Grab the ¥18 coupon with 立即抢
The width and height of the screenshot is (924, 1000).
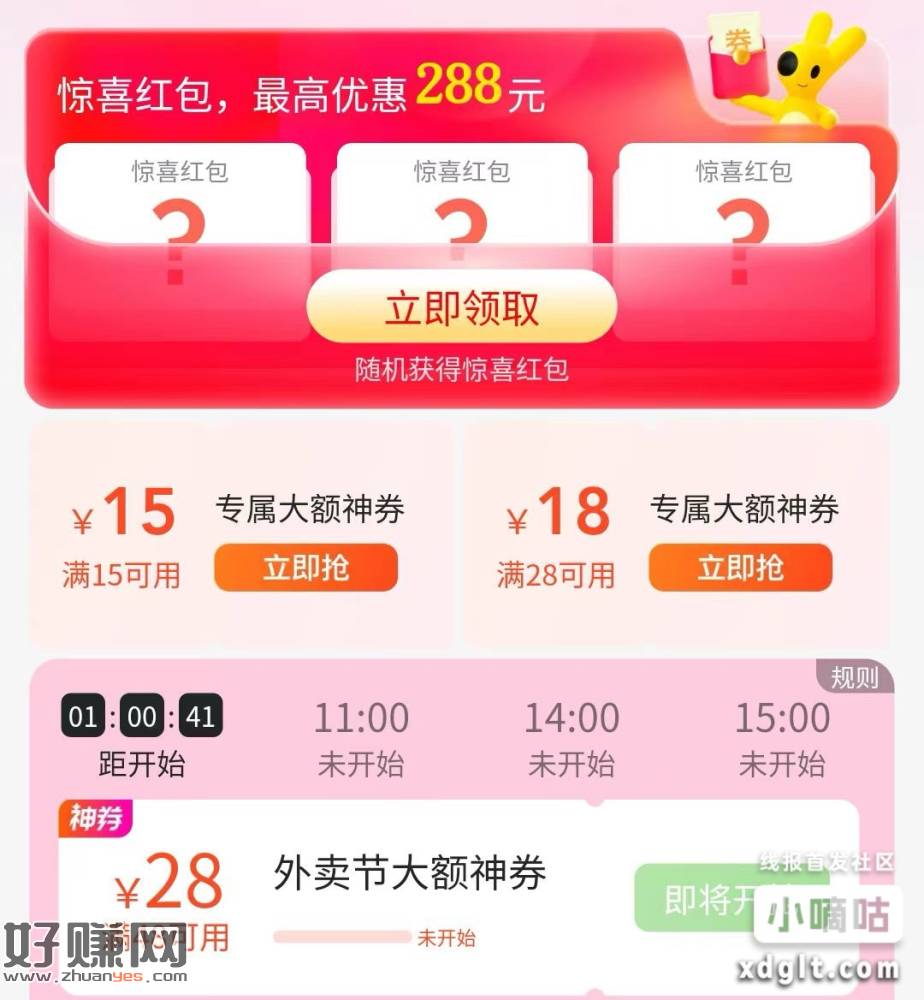pyautogui.click(x=740, y=568)
